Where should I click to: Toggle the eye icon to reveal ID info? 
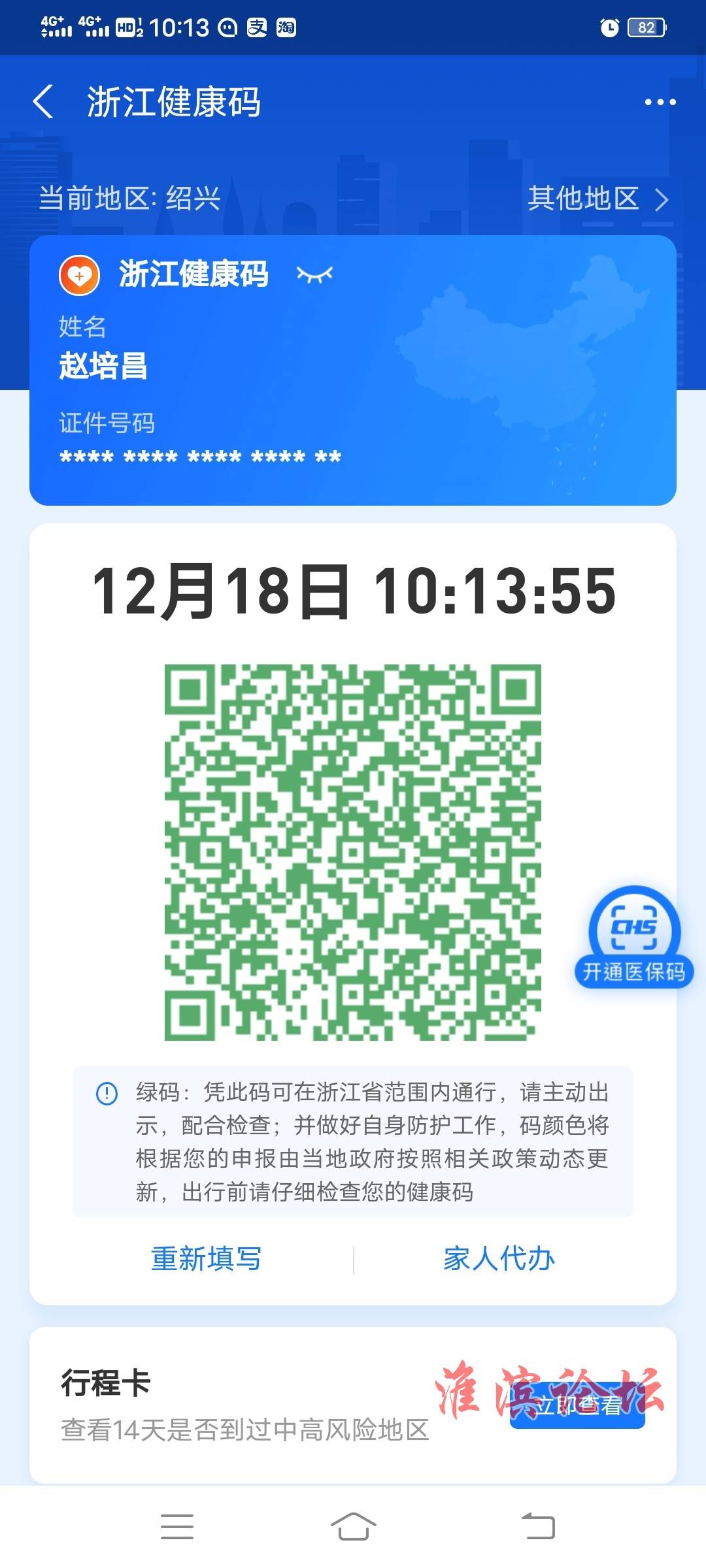point(314,274)
